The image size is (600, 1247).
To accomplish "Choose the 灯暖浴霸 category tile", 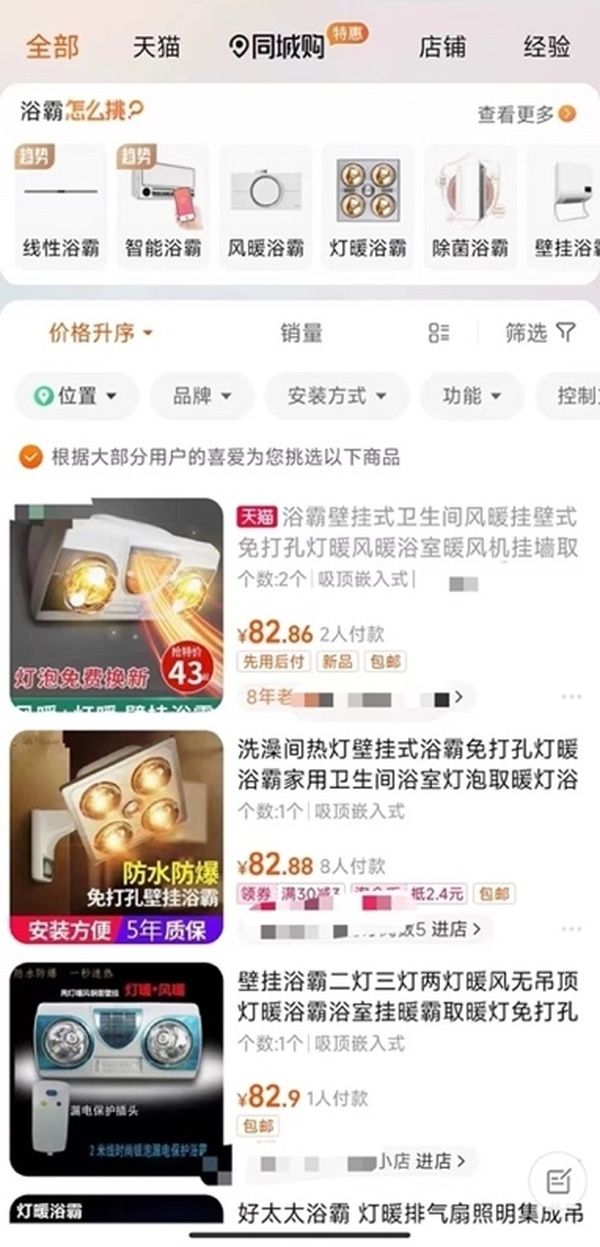I will coord(368,206).
